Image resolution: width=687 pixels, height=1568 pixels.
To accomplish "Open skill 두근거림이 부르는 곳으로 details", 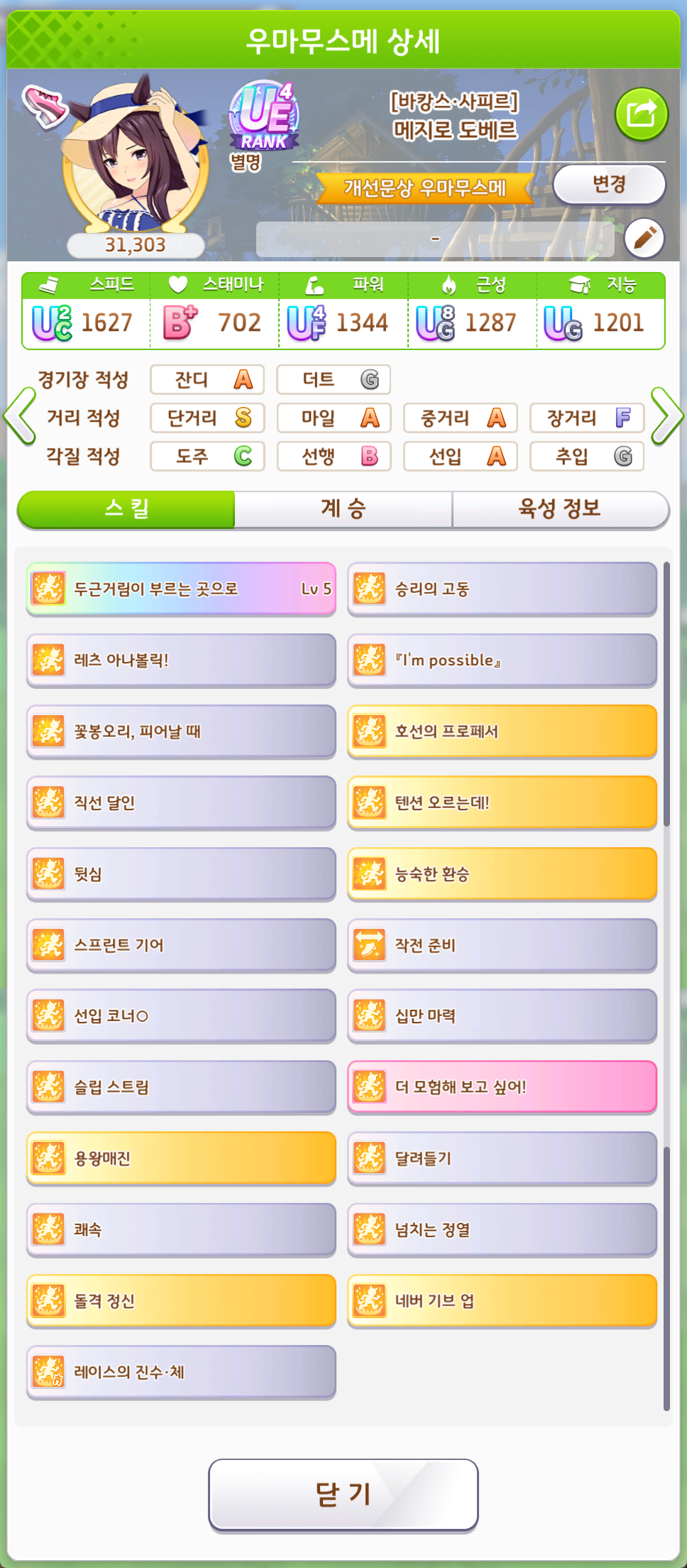I will click(181, 589).
